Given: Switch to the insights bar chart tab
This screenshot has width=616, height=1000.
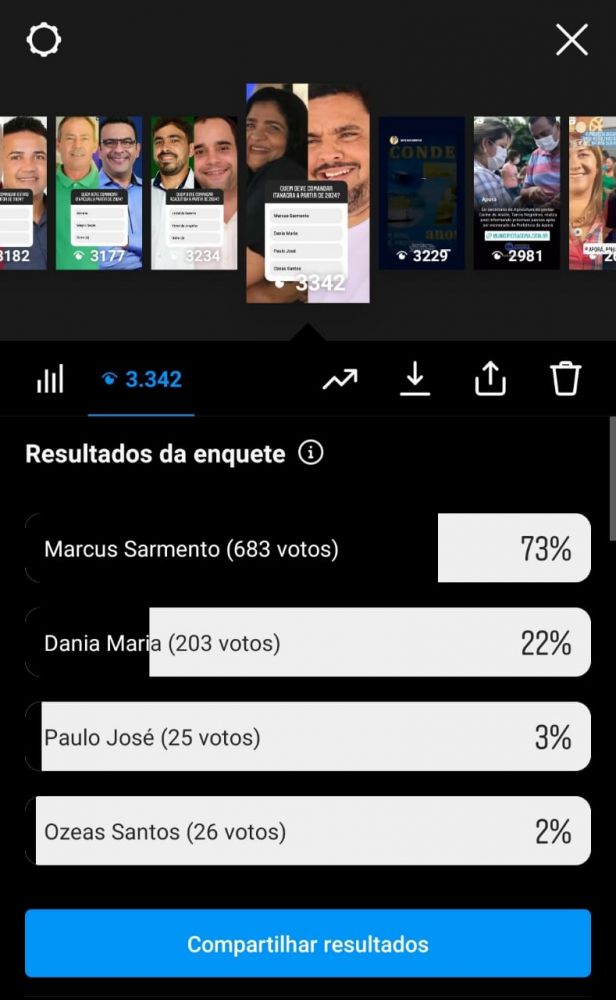Looking at the screenshot, I should coord(50,379).
